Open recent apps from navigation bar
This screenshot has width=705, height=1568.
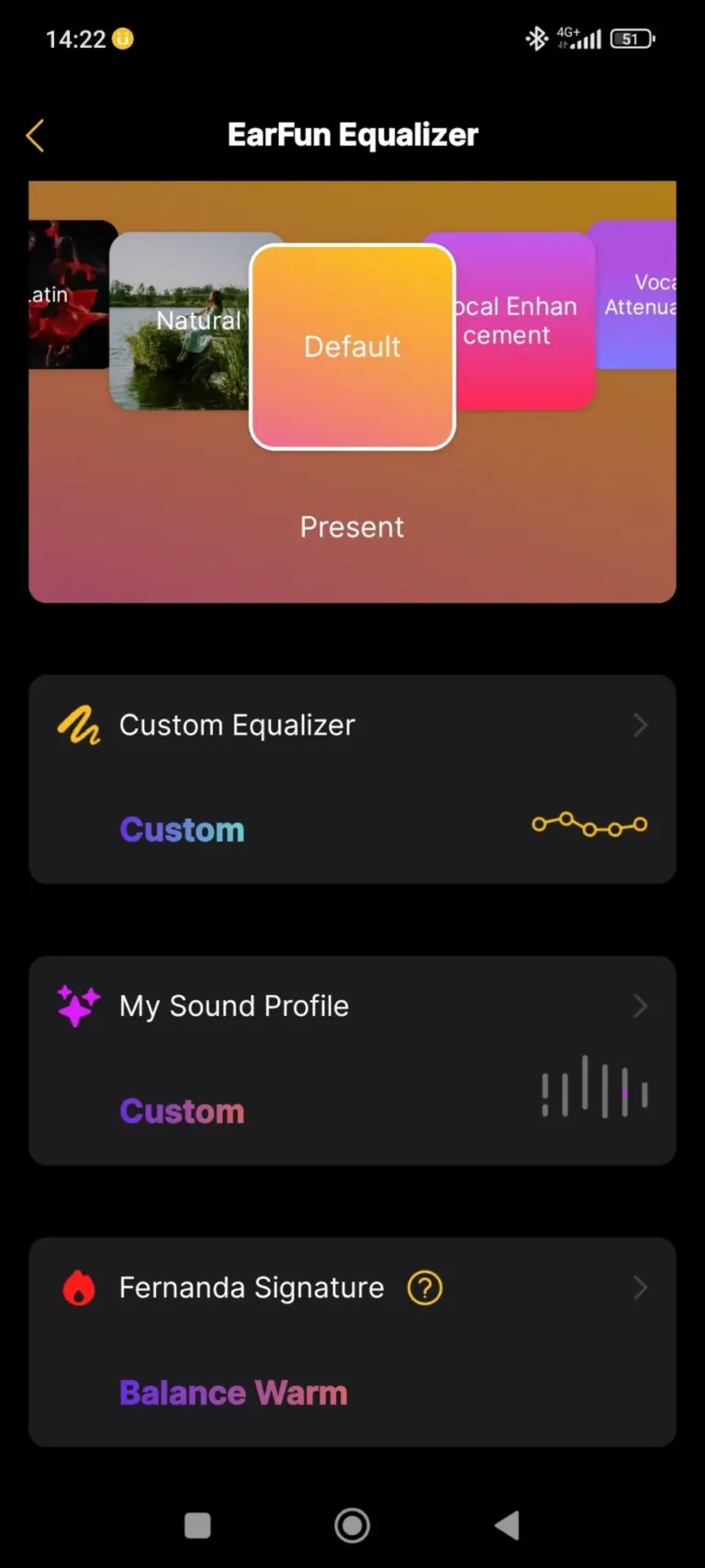coord(197,1526)
